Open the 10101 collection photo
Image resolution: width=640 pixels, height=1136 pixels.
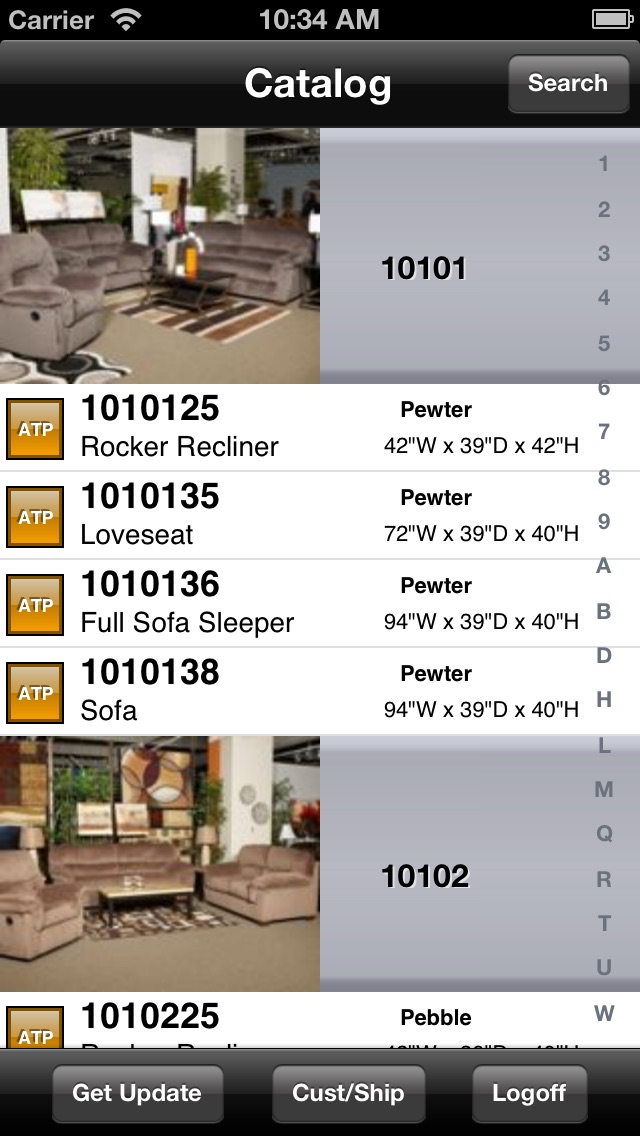[x=160, y=256]
